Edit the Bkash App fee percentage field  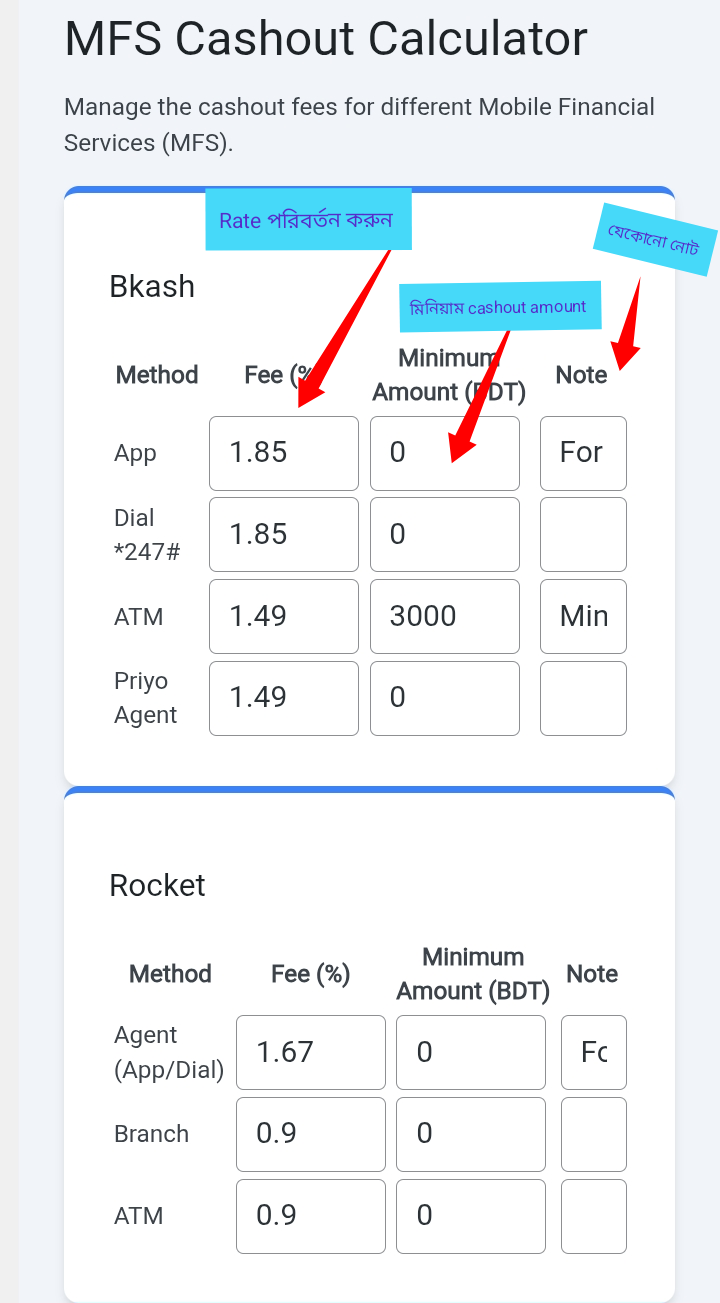(283, 453)
